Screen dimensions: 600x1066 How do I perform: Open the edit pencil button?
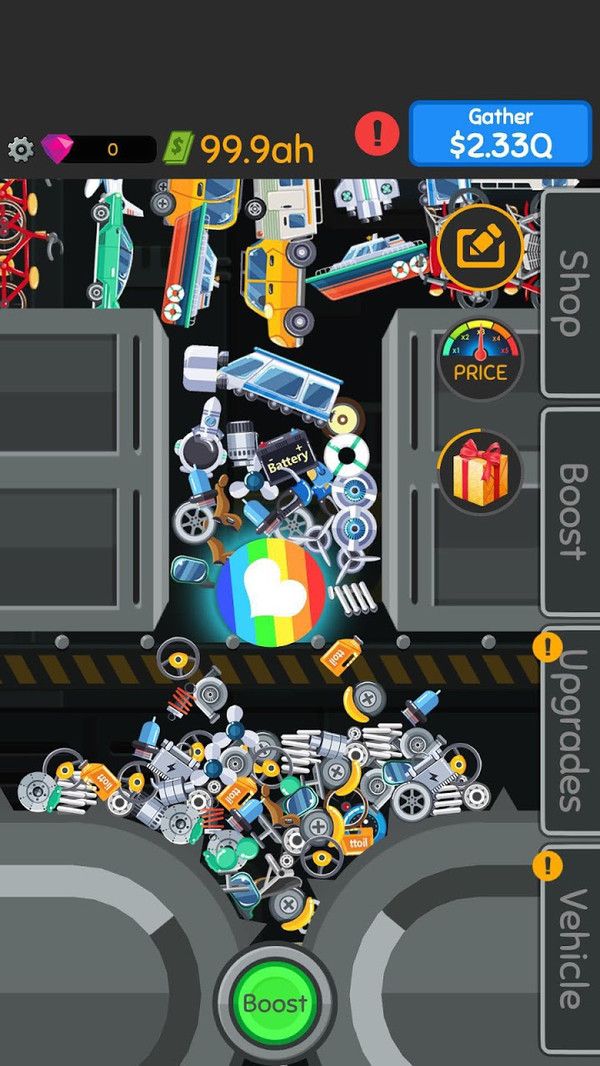coord(479,246)
